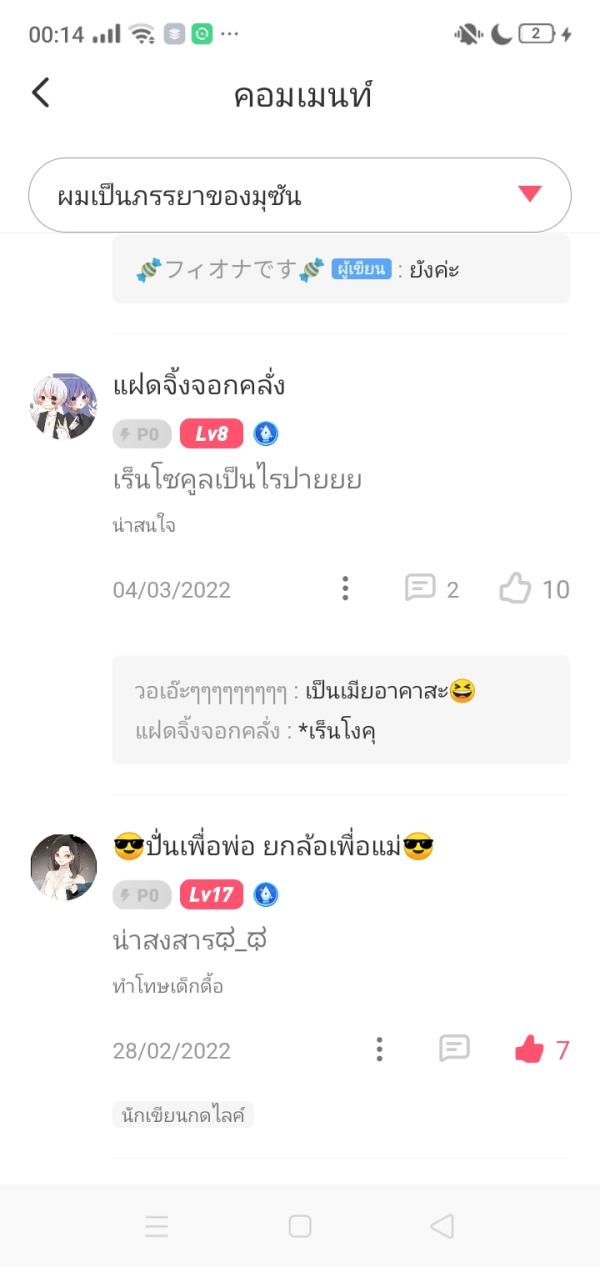Tap the system back navigation button
This screenshot has width=600, height=1267.
click(x=441, y=1226)
